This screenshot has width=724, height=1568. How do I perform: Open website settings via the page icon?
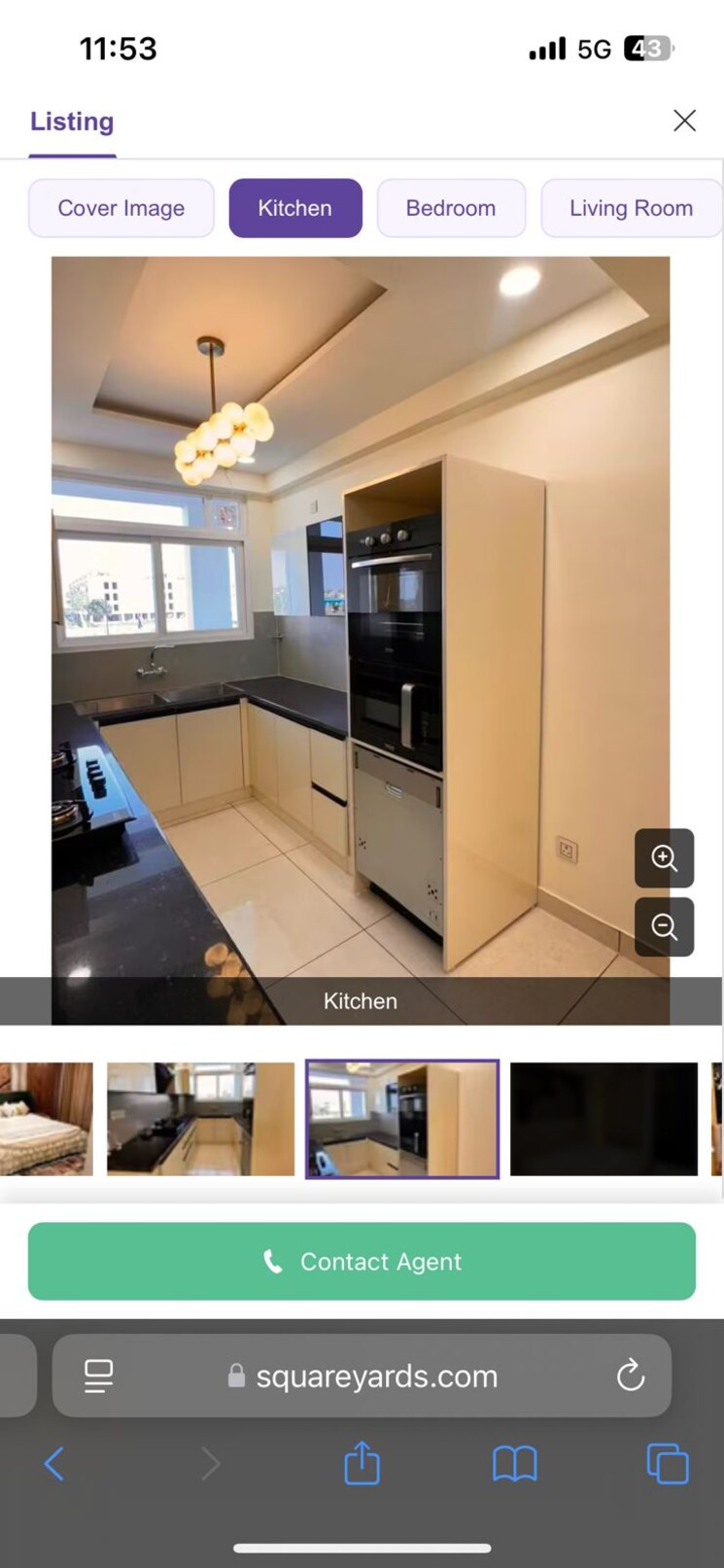[x=97, y=1376]
